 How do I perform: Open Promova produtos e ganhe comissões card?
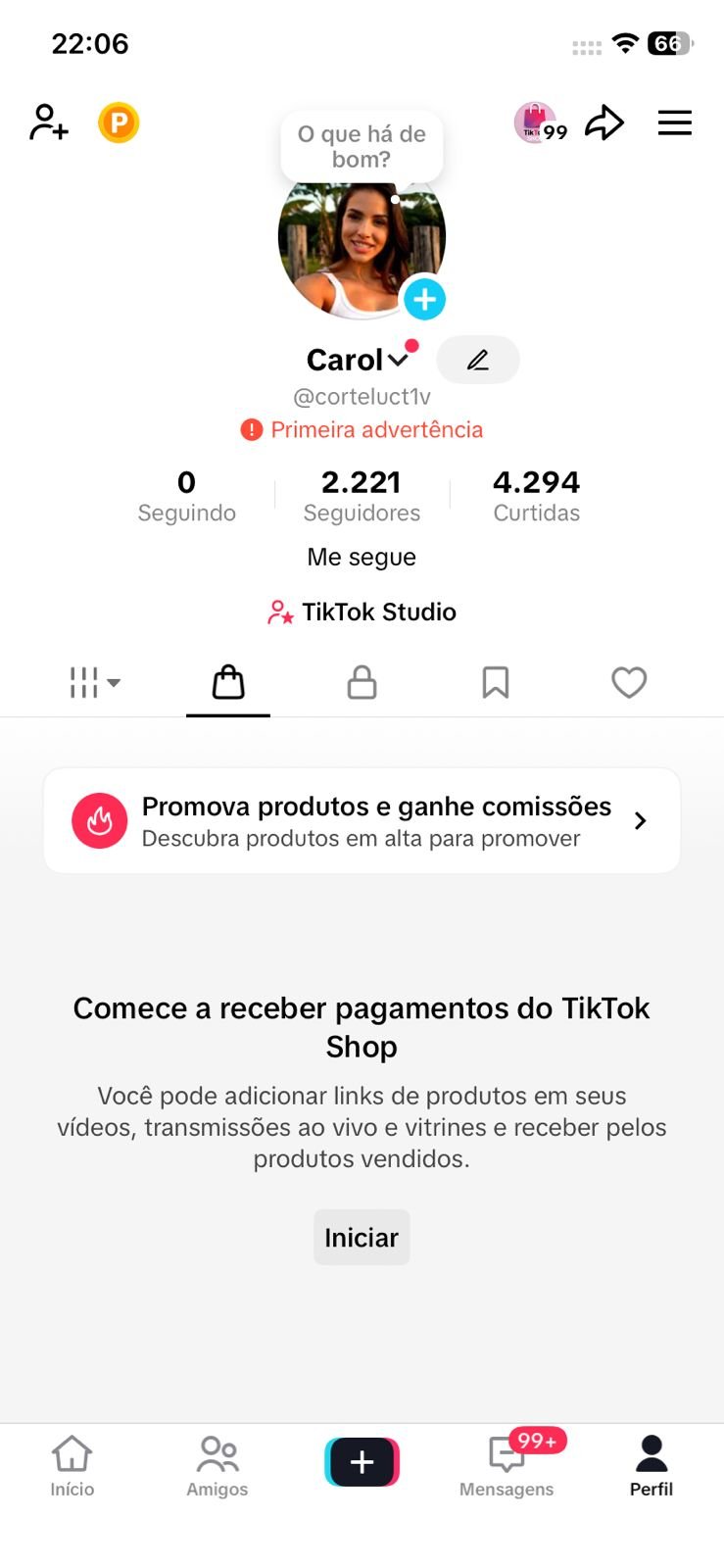click(362, 820)
